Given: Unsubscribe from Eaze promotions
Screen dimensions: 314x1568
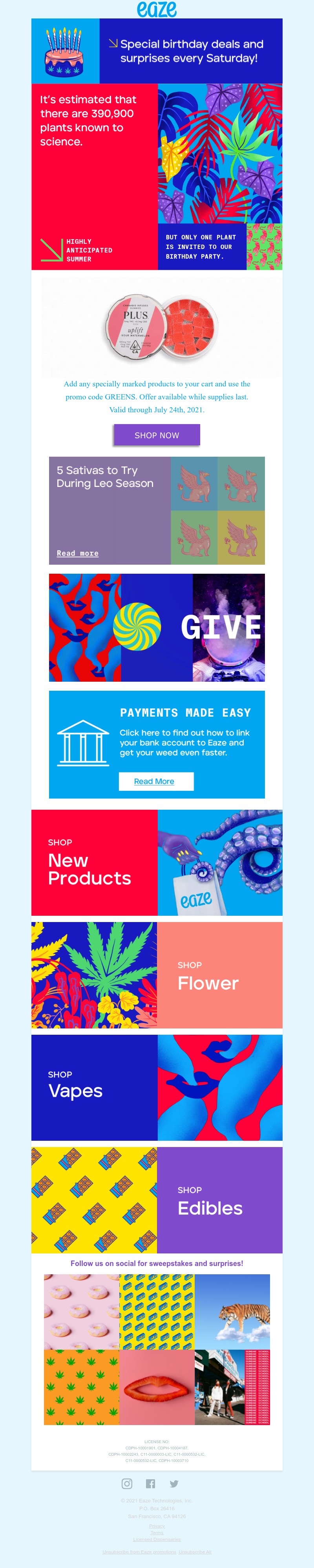Looking at the screenshot, I should (139, 1552).
